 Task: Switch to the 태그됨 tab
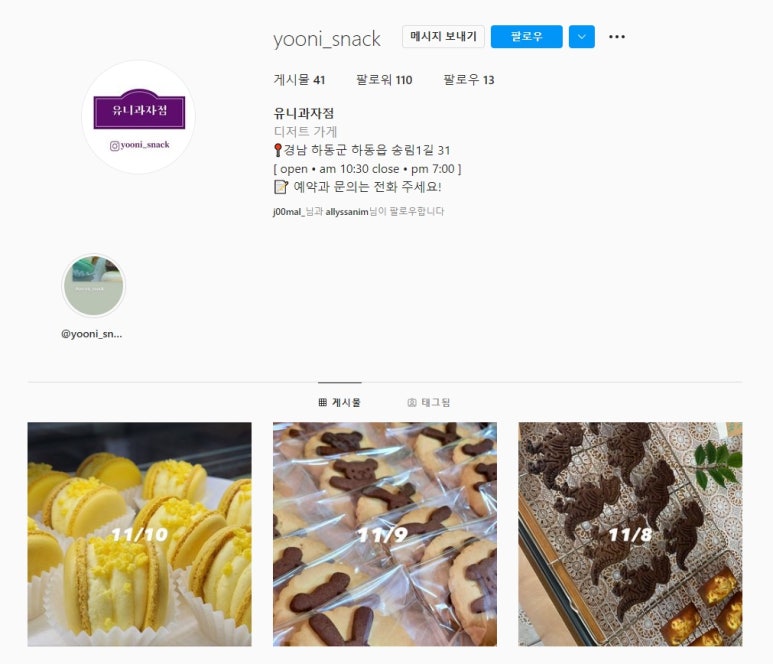428,402
